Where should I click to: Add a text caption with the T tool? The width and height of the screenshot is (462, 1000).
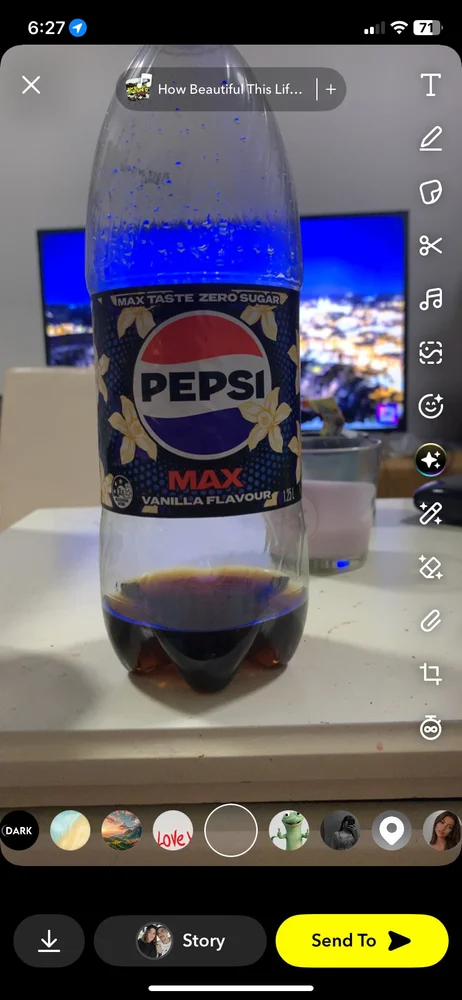(x=431, y=84)
